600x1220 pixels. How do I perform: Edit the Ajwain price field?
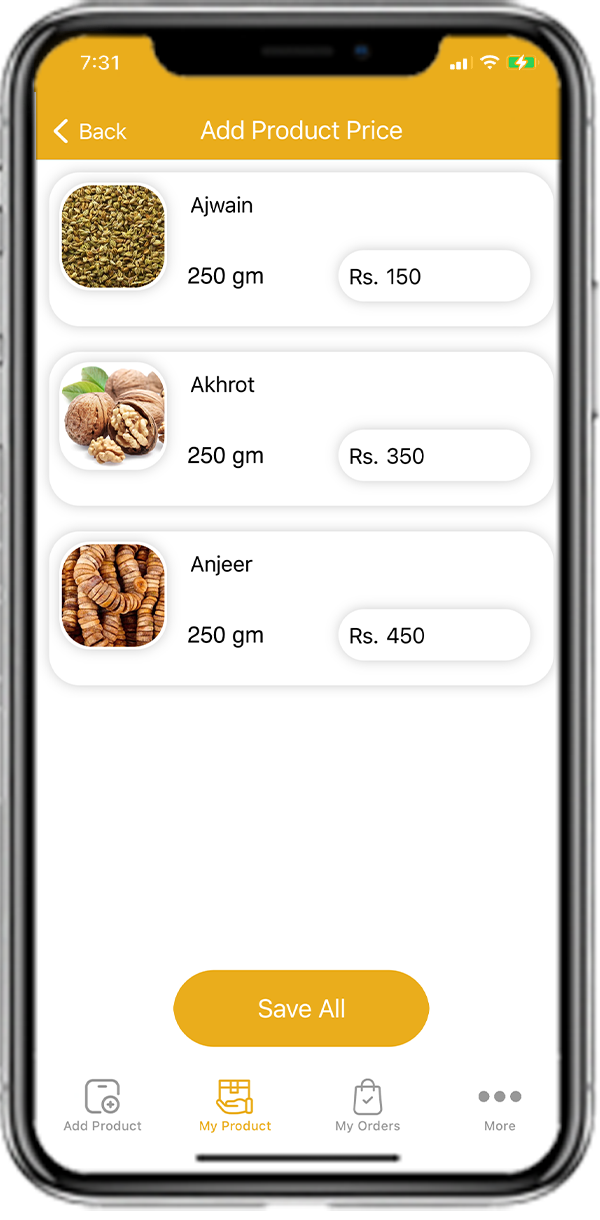coord(434,277)
